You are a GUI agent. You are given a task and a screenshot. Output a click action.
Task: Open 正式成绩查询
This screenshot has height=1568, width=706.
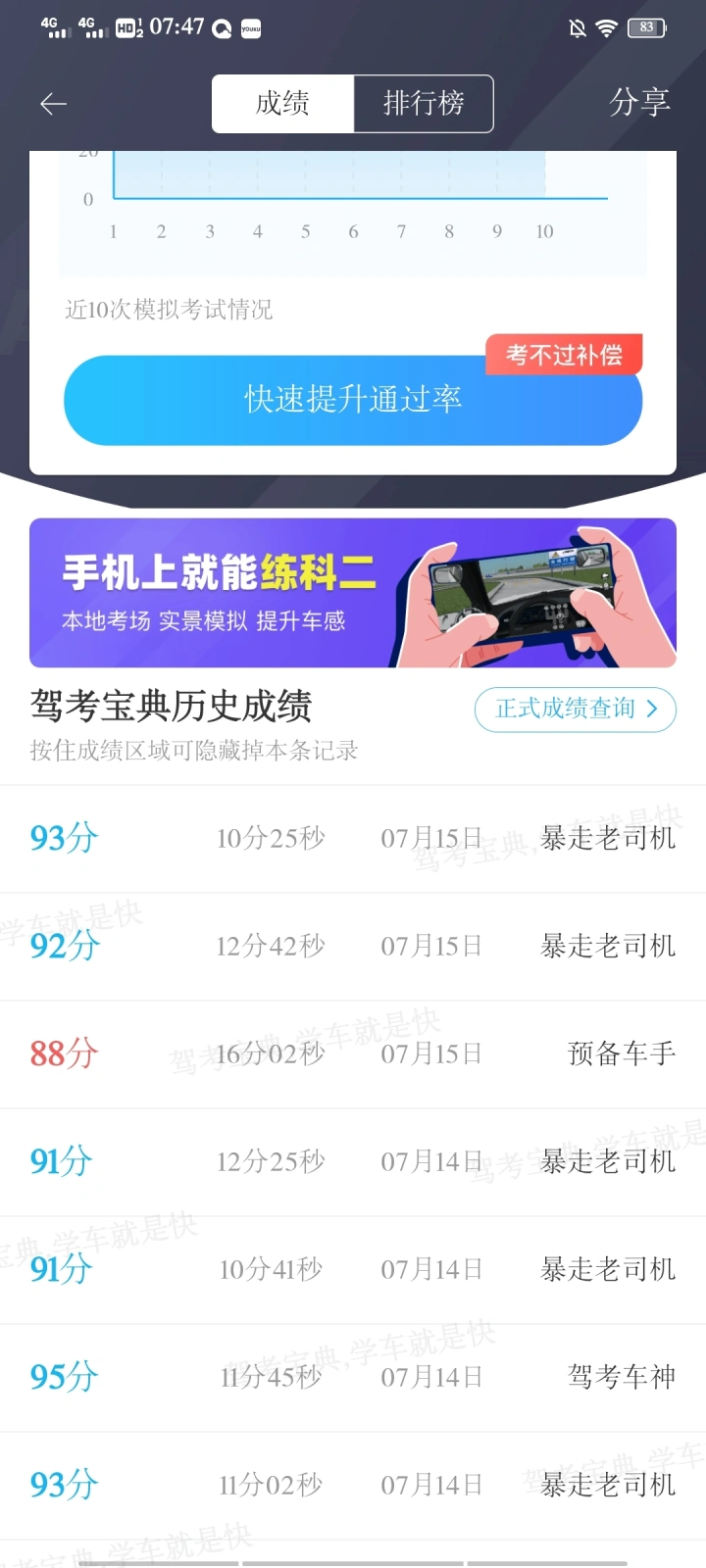(x=576, y=709)
